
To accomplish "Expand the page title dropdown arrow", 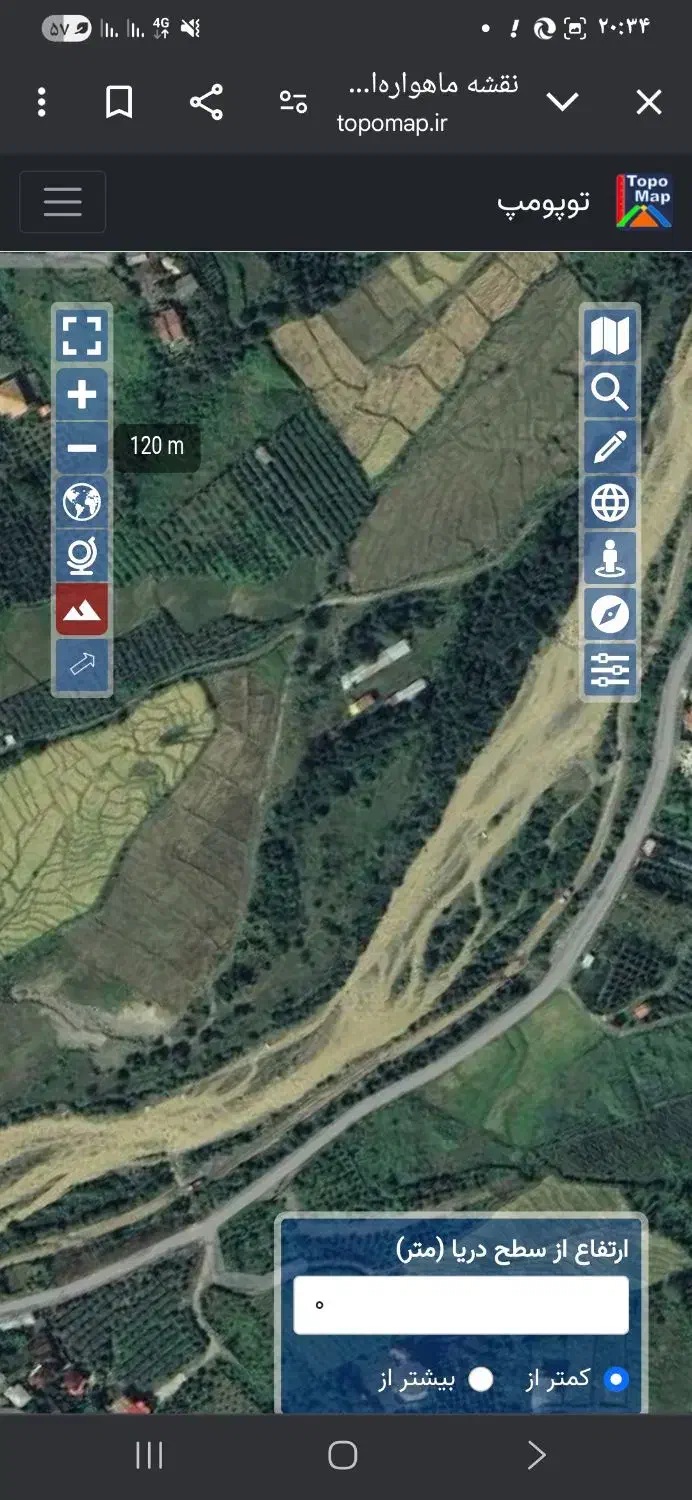I will point(563,102).
